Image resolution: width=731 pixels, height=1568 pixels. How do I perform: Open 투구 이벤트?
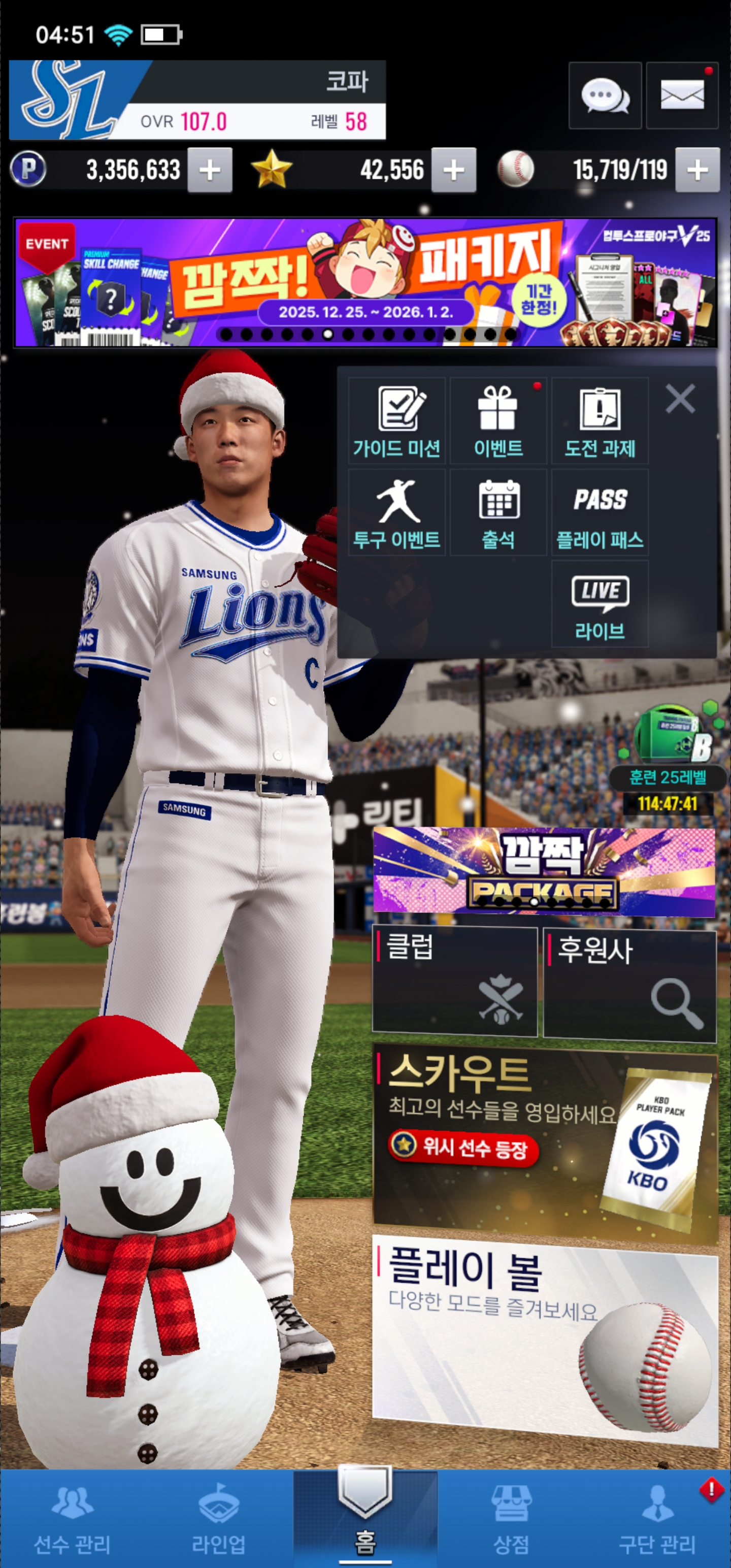[397, 512]
